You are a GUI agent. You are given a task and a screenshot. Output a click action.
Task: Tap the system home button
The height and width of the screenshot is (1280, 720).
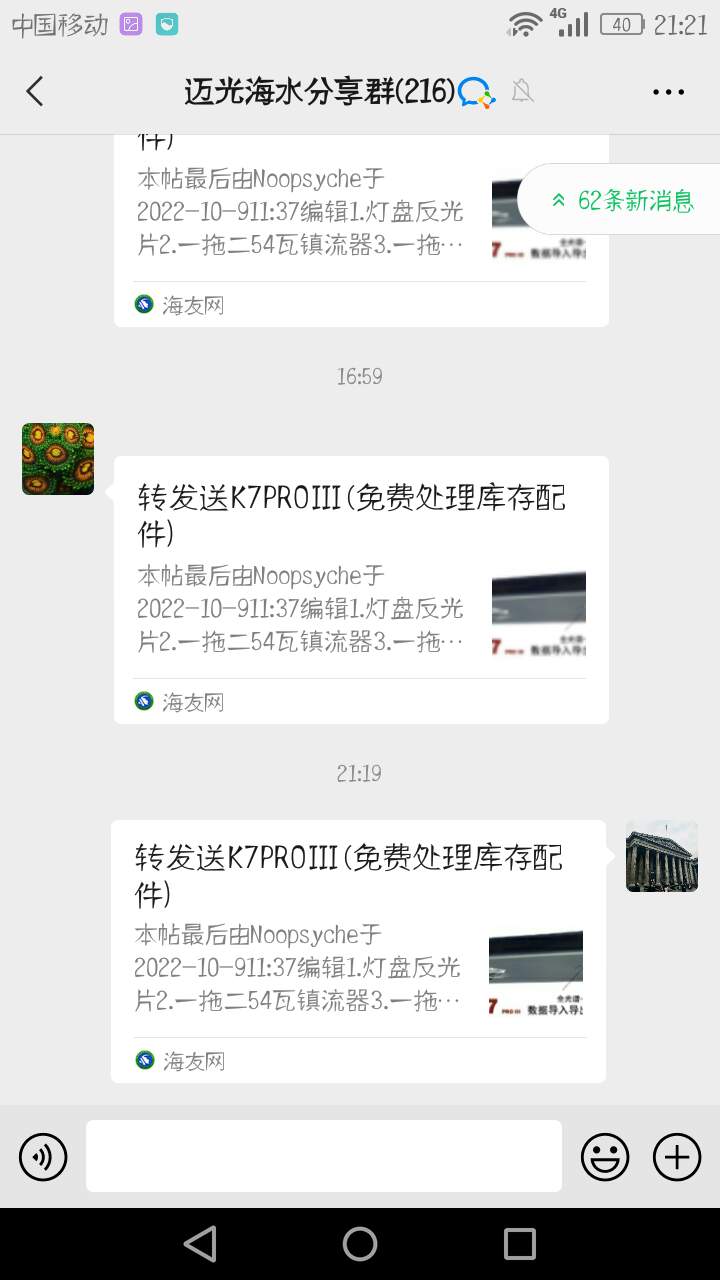(360, 1244)
